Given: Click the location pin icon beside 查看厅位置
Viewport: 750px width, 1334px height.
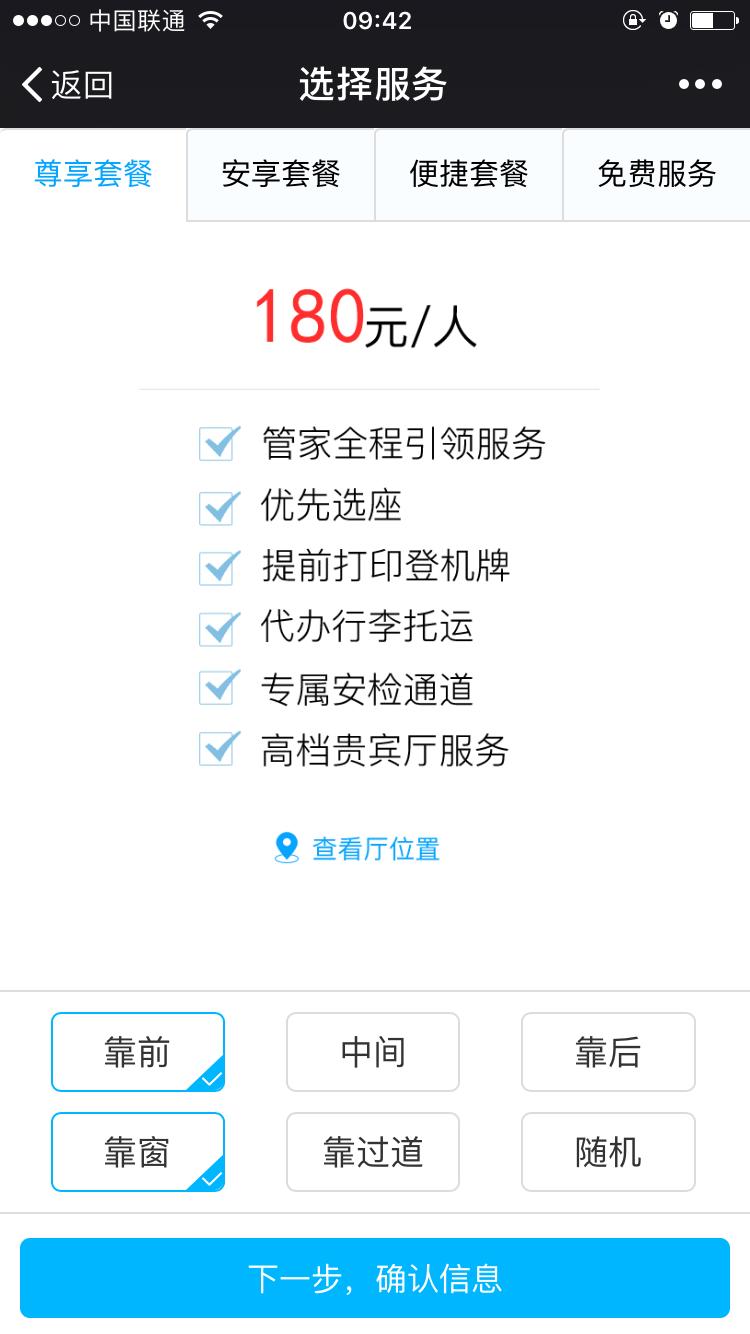Looking at the screenshot, I should point(288,848).
